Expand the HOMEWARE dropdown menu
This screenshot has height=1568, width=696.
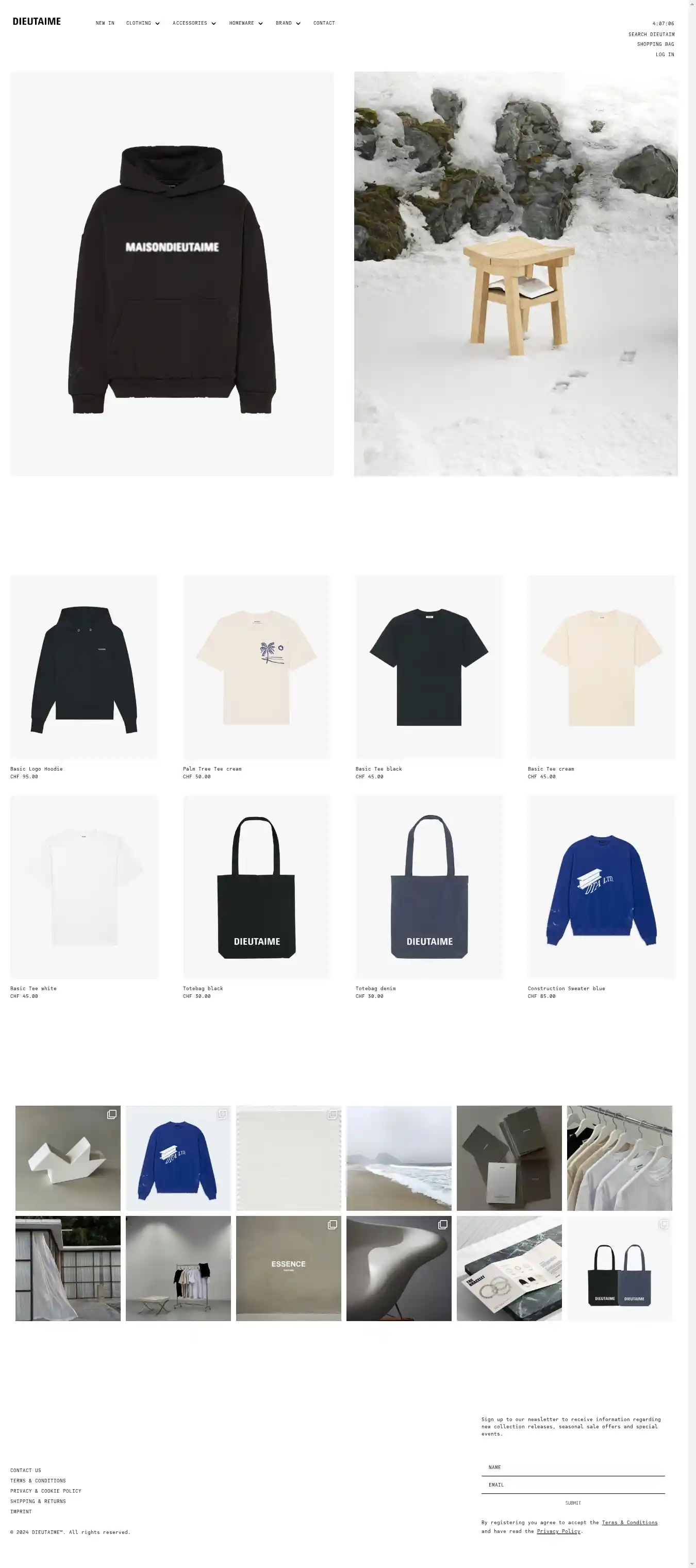click(x=245, y=23)
